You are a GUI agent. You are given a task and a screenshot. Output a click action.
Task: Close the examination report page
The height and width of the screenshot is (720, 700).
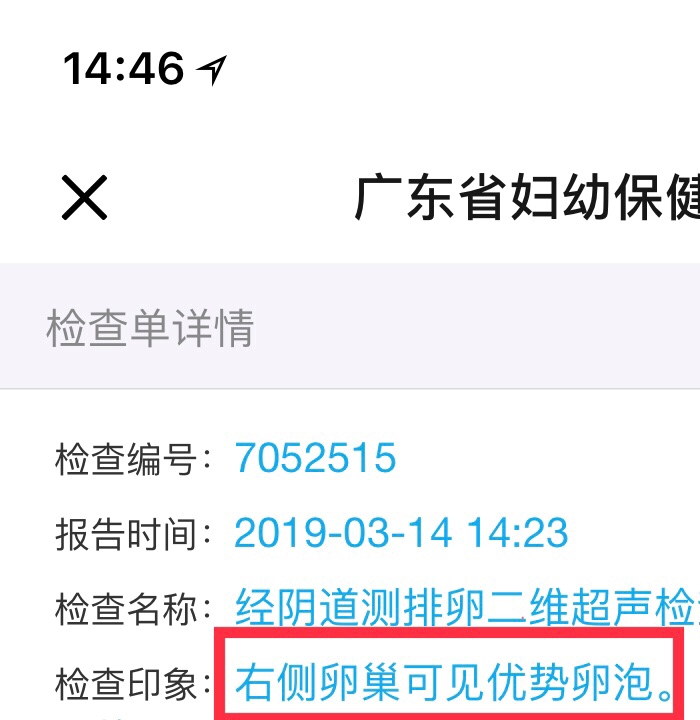(85, 198)
